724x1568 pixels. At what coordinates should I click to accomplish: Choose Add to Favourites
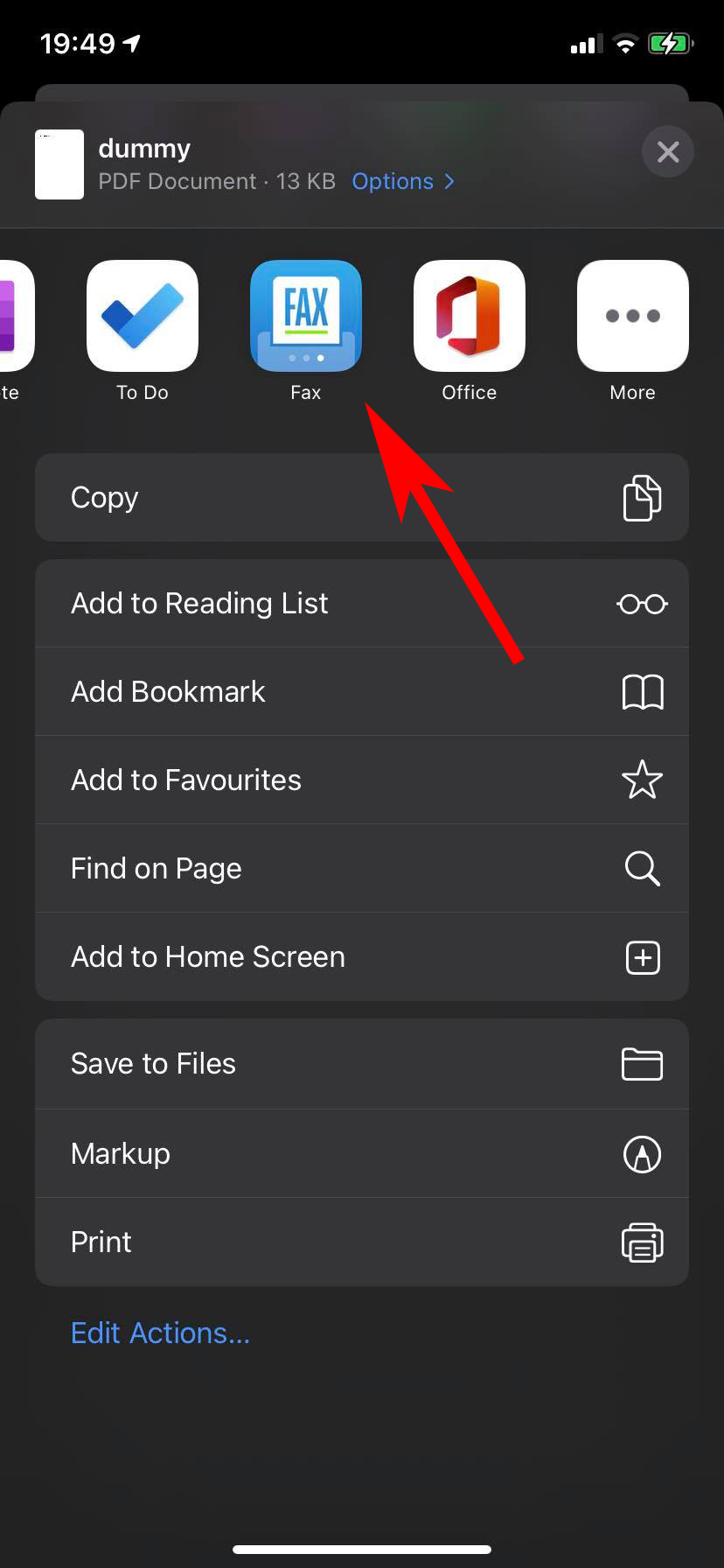click(362, 780)
